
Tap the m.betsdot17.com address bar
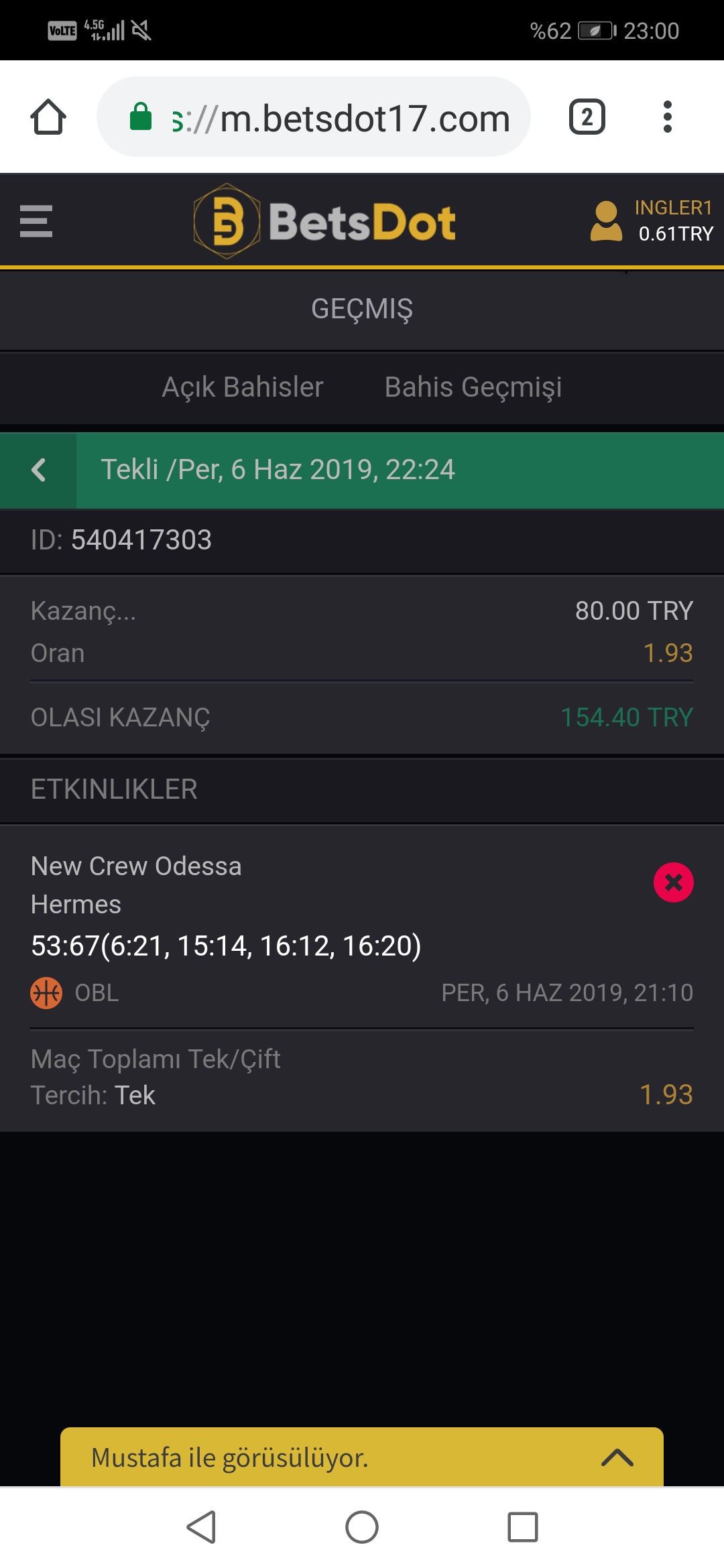pyautogui.click(x=314, y=117)
